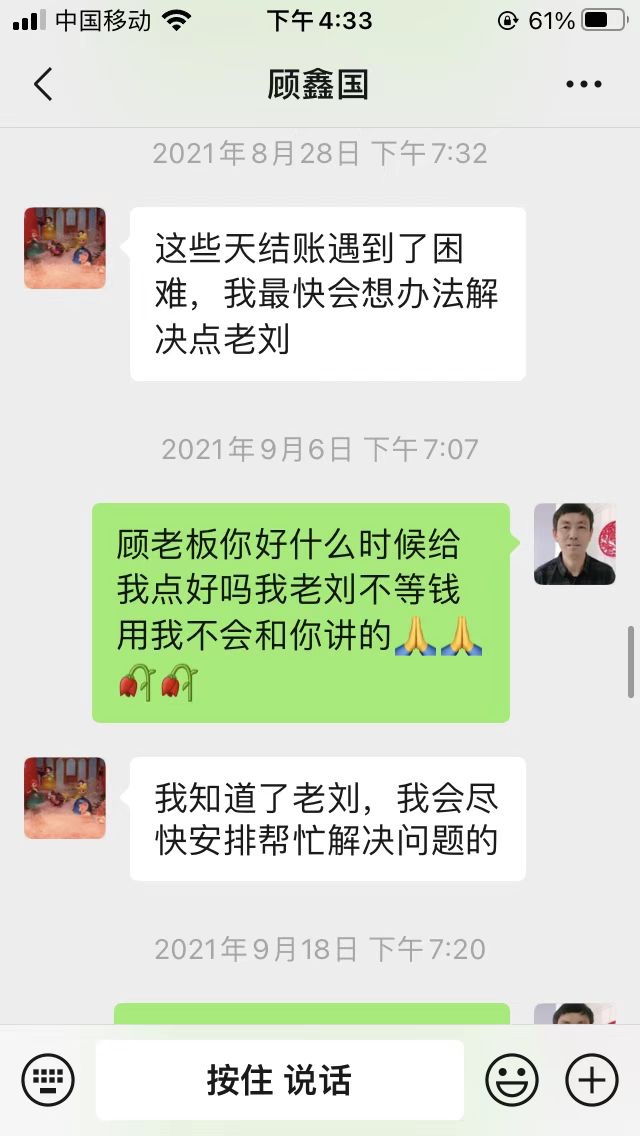640x1136 pixels.
Task: Go back to the chat list
Action: pyautogui.click(x=43, y=84)
